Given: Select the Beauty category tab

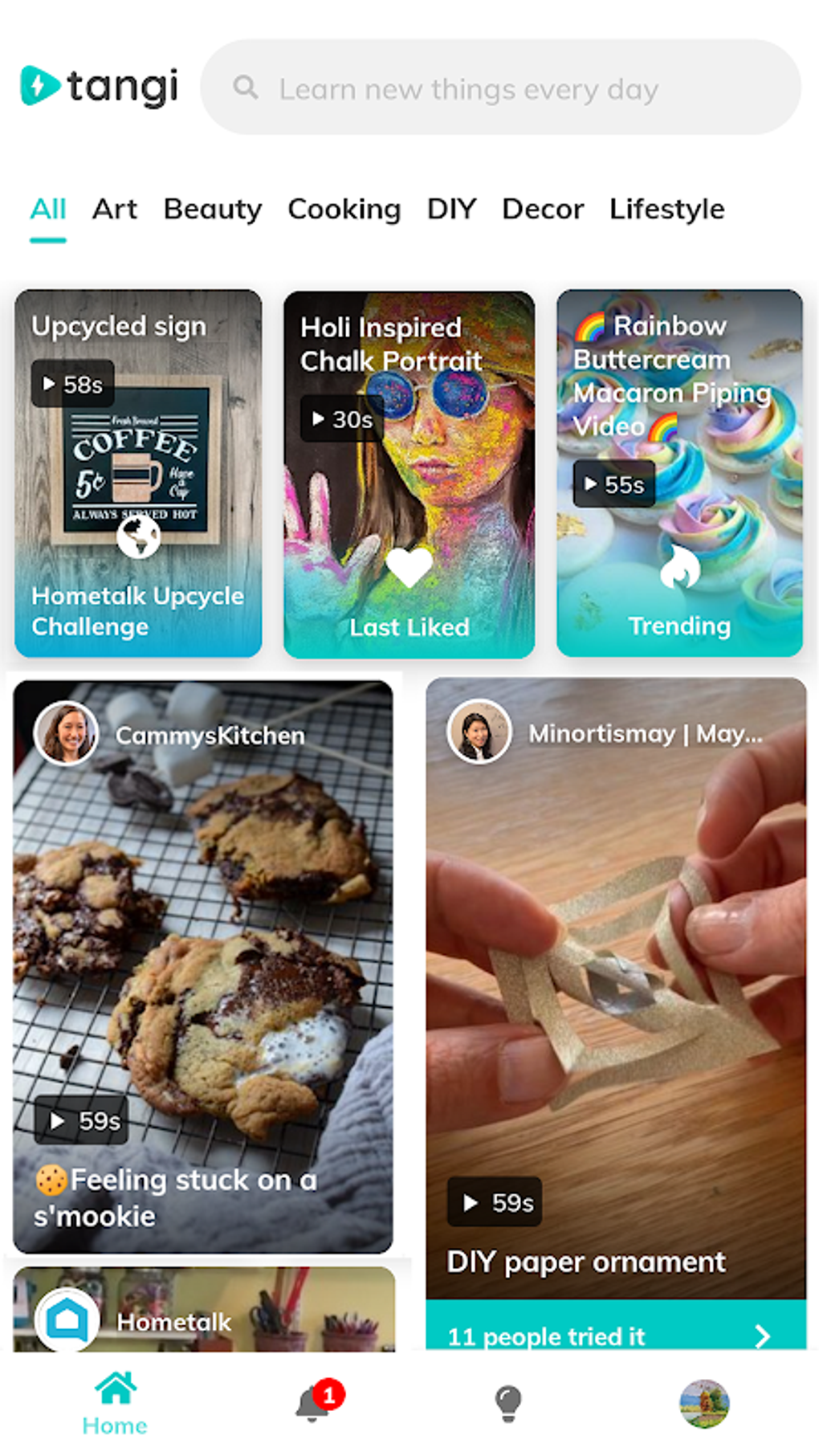Looking at the screenshot, I should coord(212,210).
